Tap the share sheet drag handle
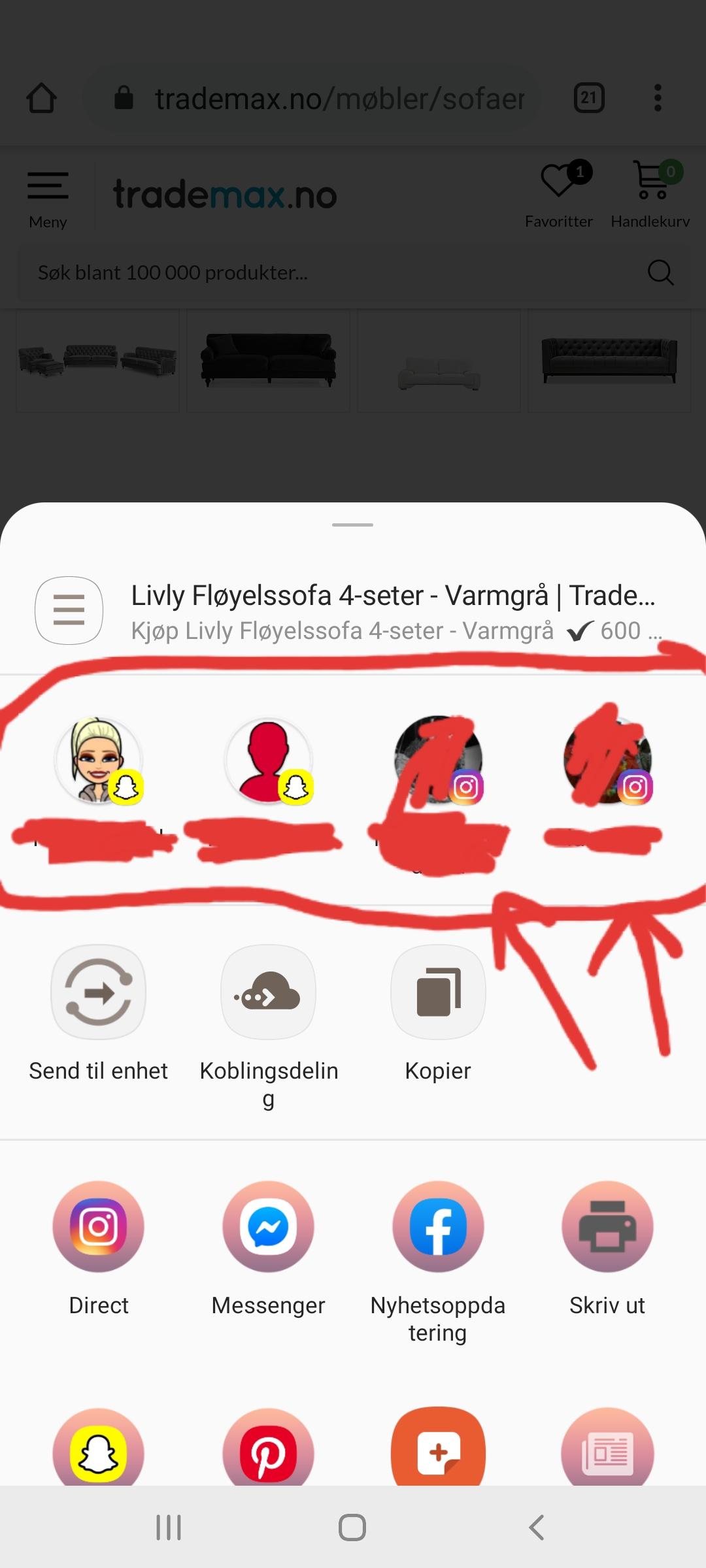 (x=352, y=525)
